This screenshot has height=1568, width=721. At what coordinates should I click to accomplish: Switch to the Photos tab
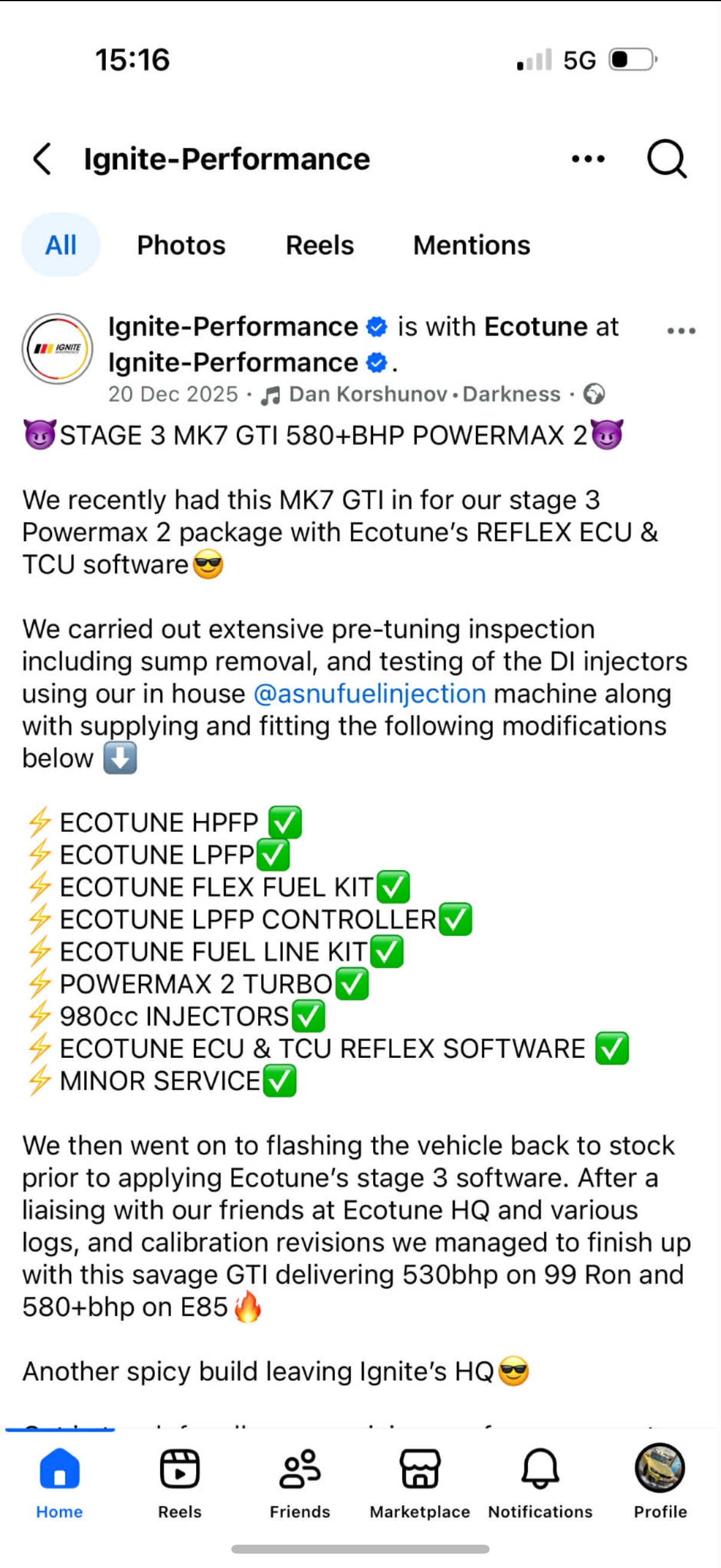[181, 245]
